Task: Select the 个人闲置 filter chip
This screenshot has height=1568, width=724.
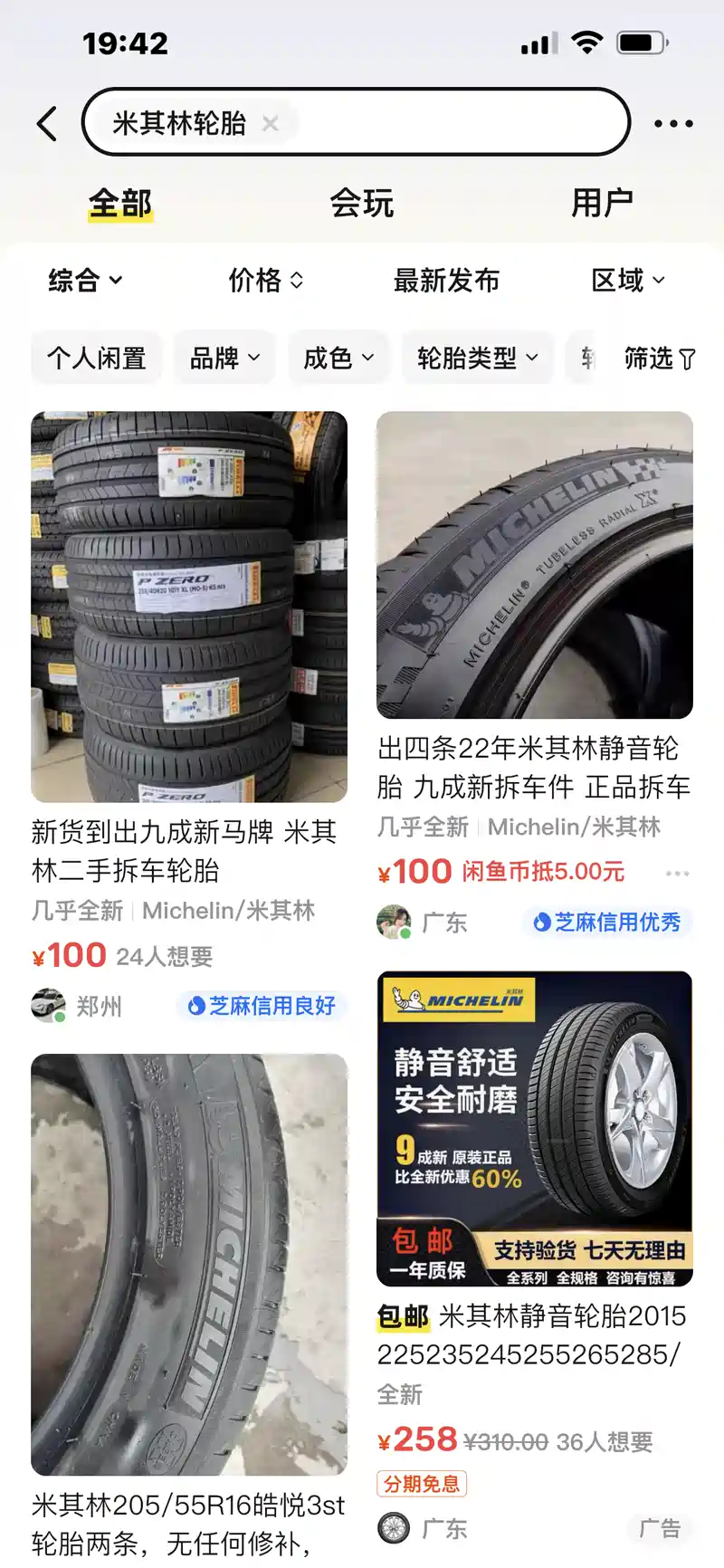Action: (x=97, y=359)
